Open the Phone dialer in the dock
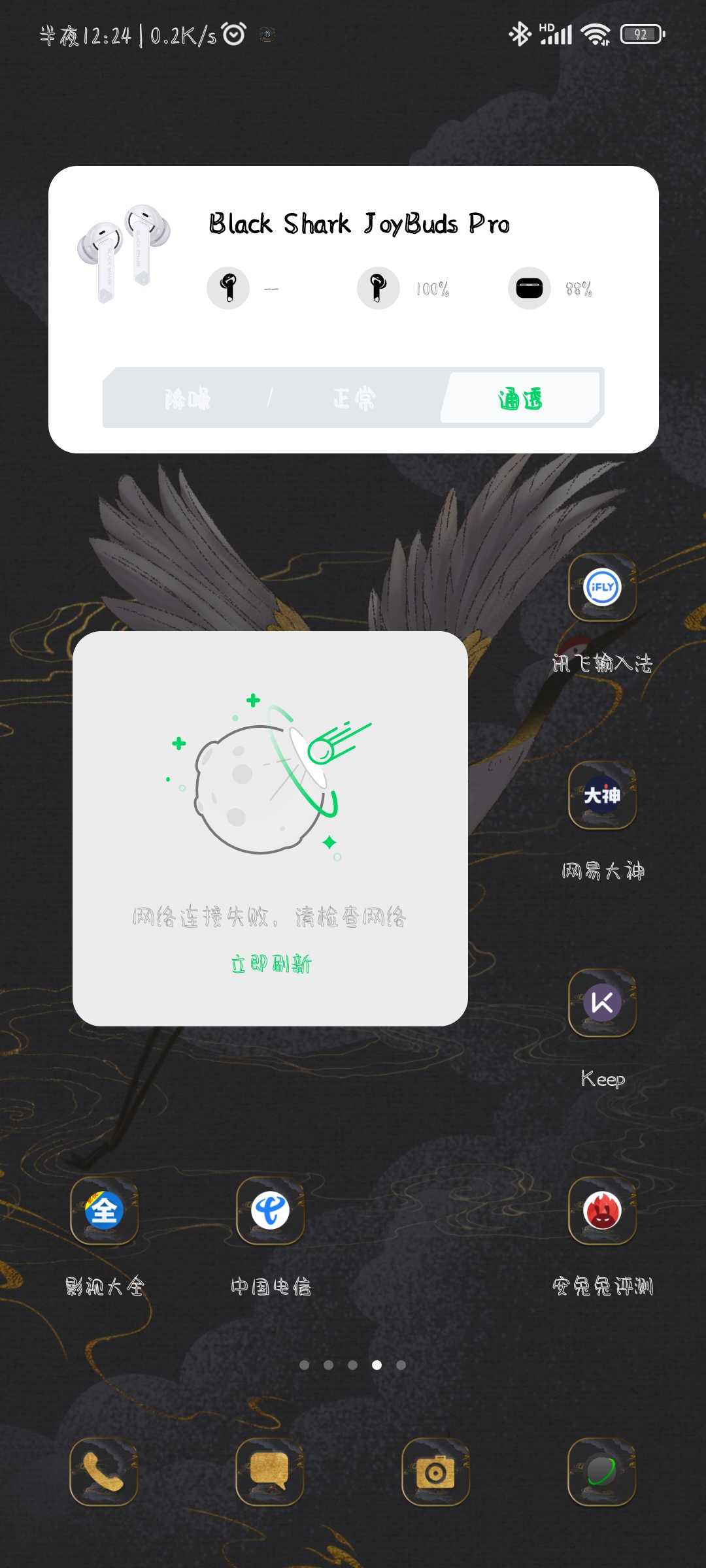The height and width of the screenshot is (1568, 706). pos(105,1472)
